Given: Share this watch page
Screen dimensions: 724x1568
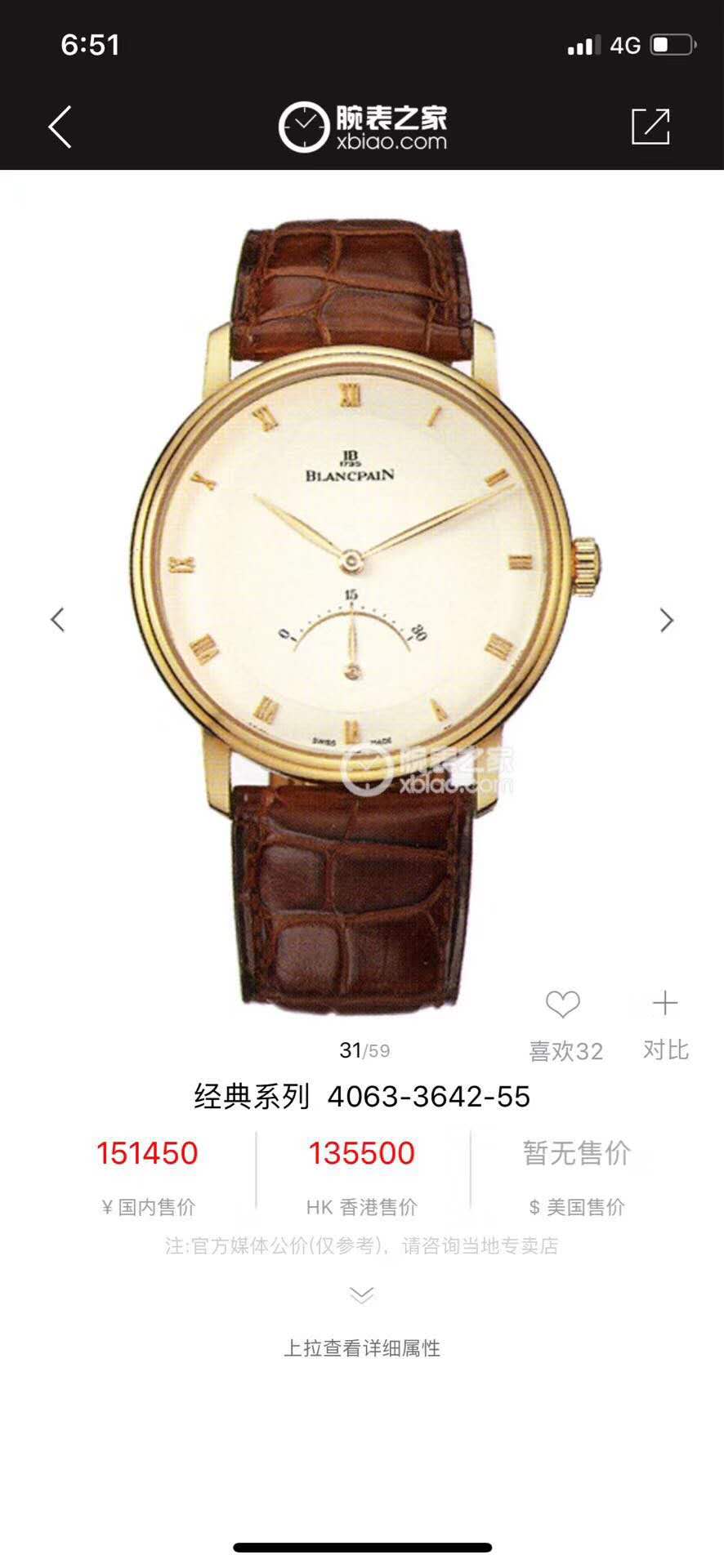Looking at the screenshot, I should pos(650,127).
